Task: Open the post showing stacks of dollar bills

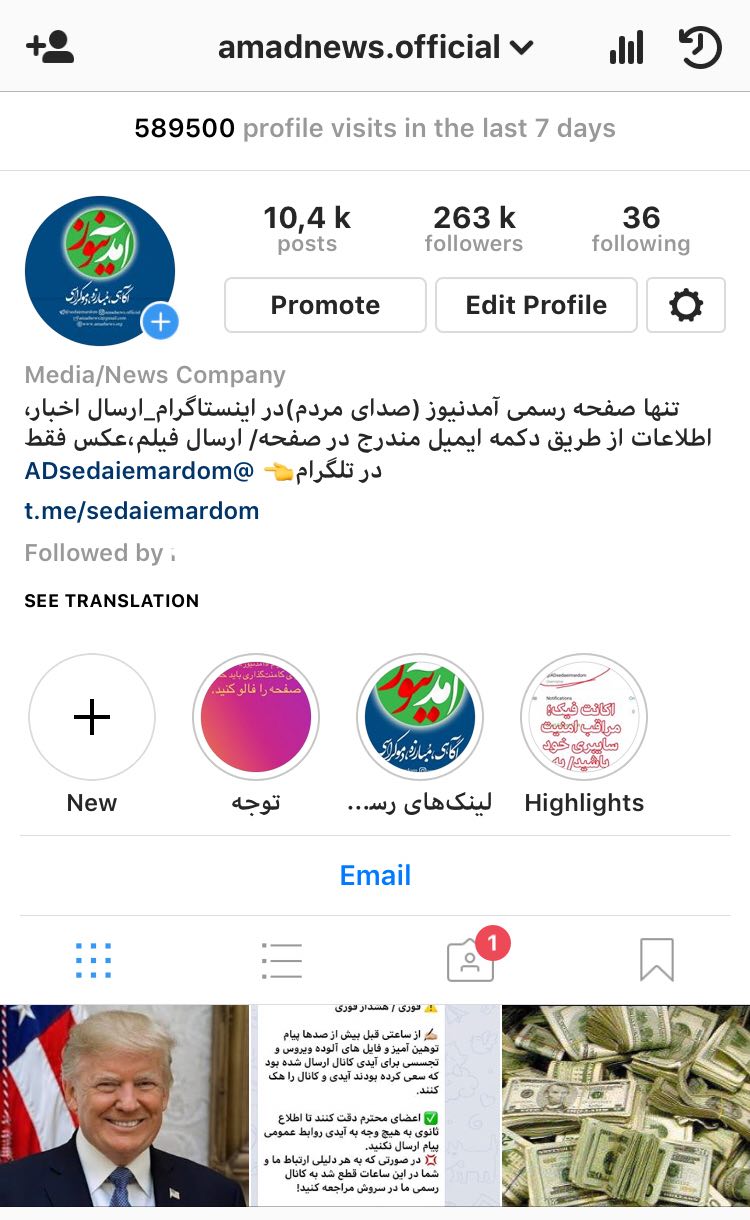Action: pyautogui.click(x=626, y=1105)
